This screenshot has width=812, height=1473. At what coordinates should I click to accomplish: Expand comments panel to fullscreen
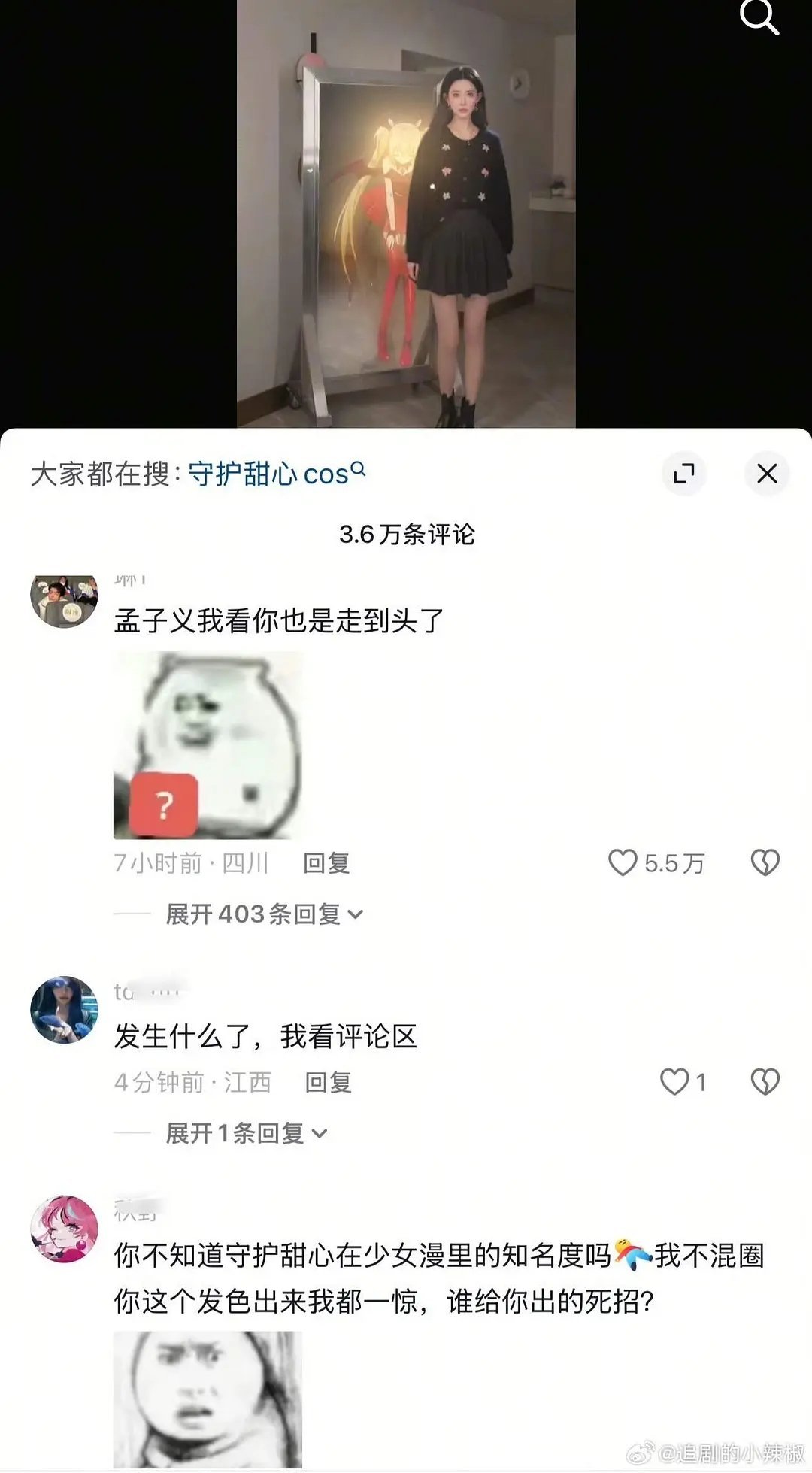pos(683,474)
